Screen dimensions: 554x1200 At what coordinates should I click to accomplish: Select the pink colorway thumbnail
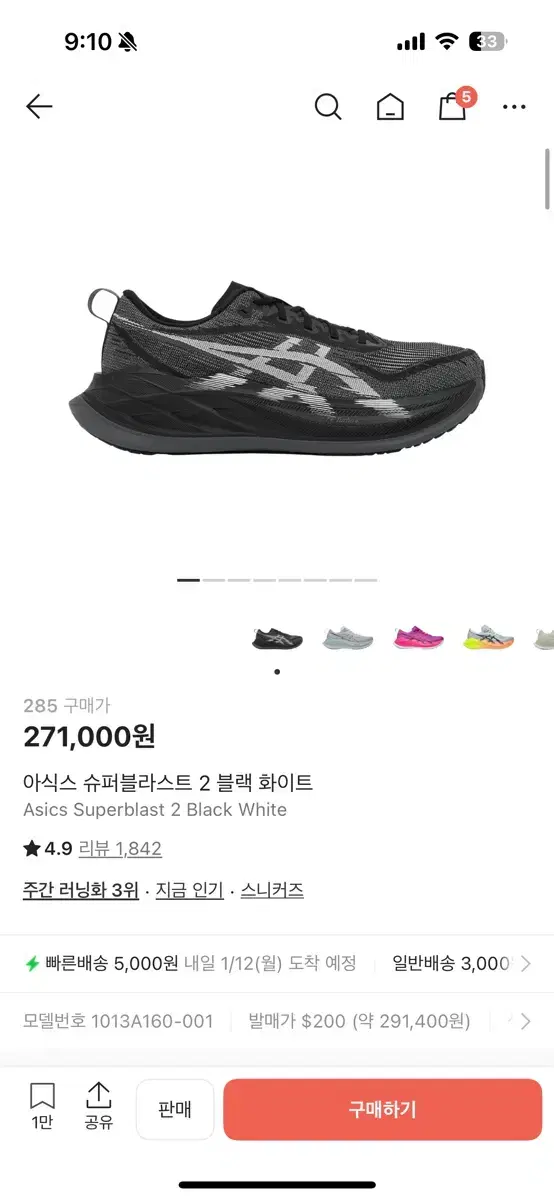click(x=418, y=638)
